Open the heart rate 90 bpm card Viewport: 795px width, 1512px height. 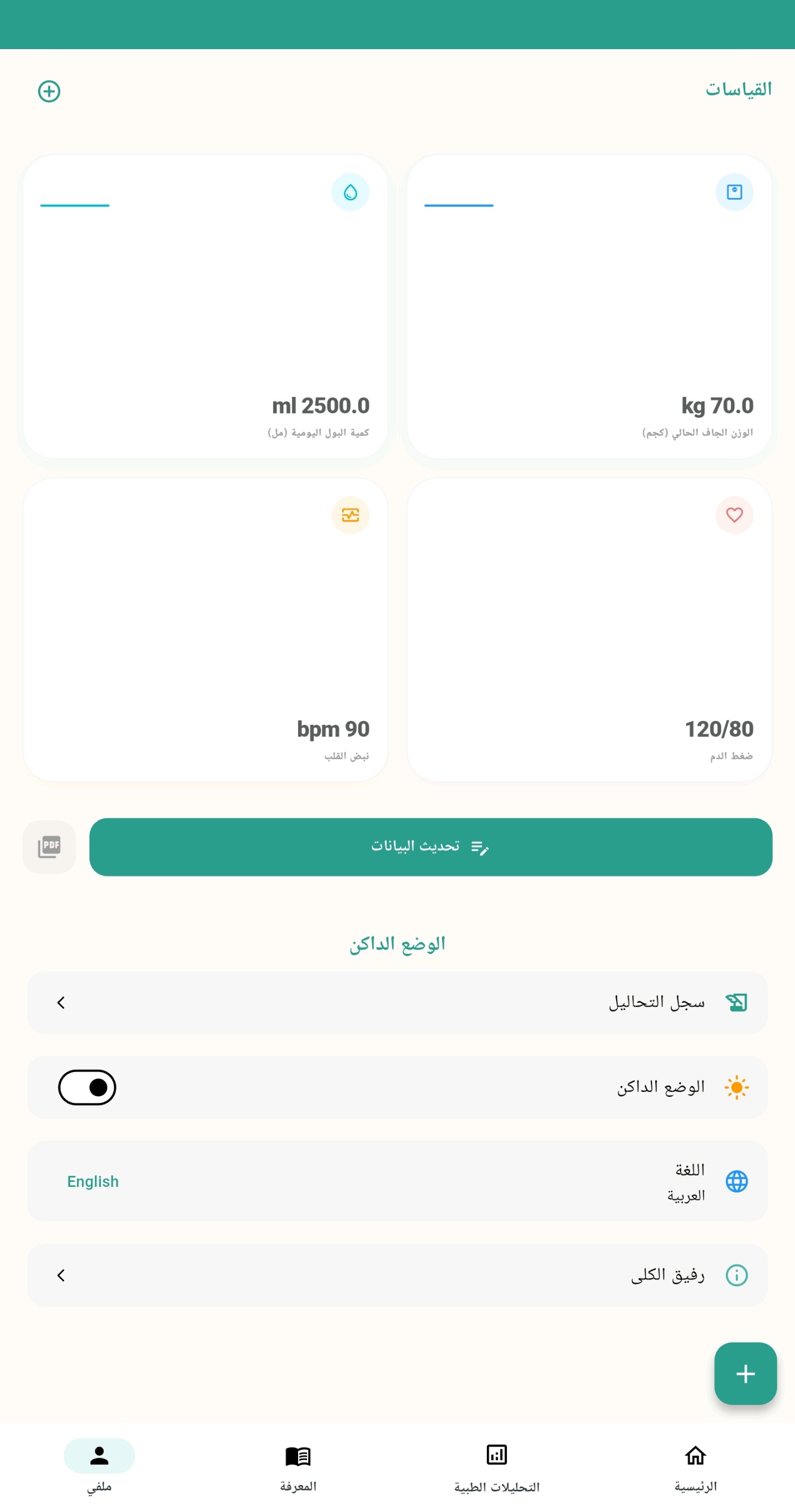point(205,629)
